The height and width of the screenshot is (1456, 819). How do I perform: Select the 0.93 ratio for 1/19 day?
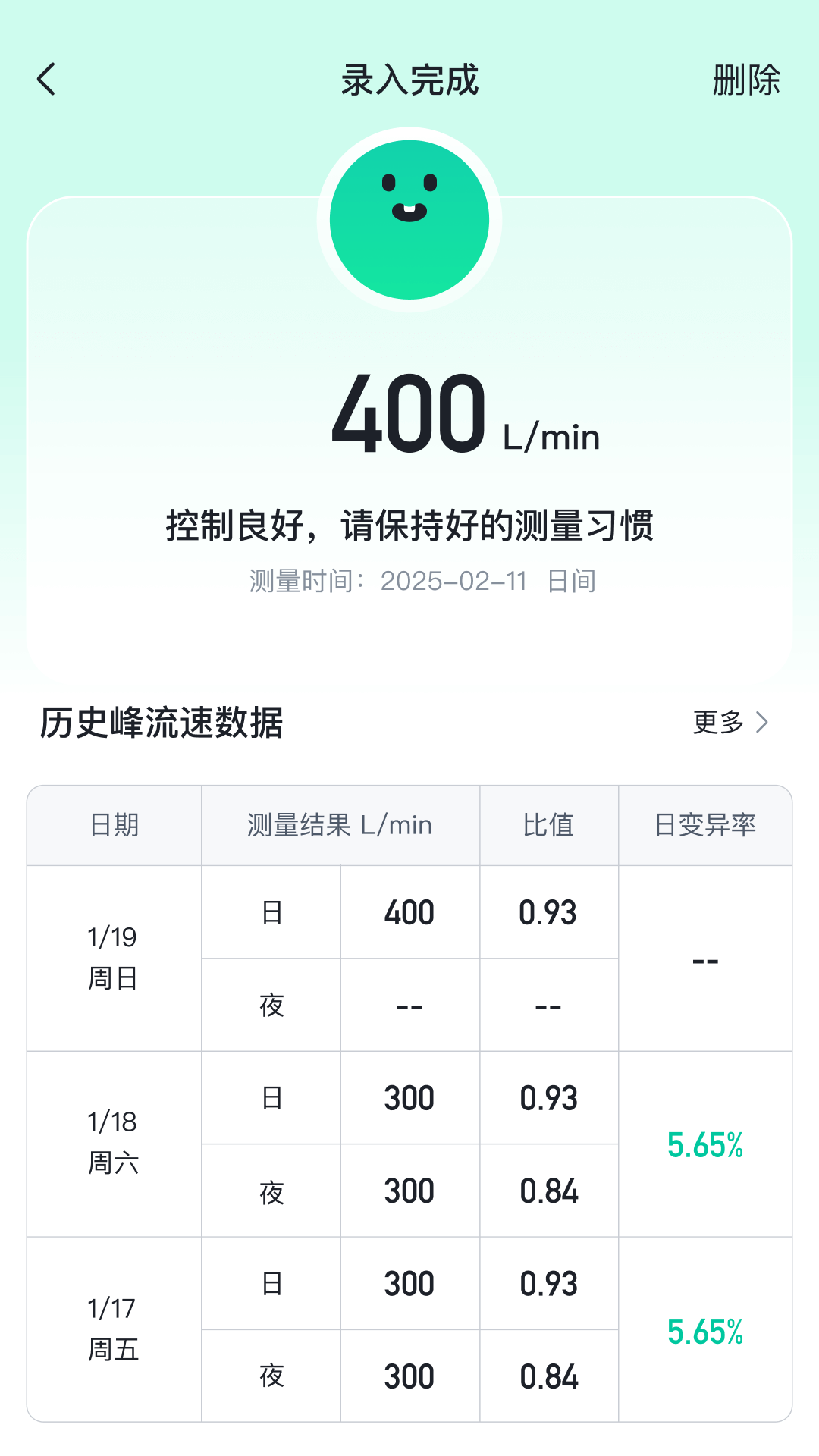(x=548, y=912)
